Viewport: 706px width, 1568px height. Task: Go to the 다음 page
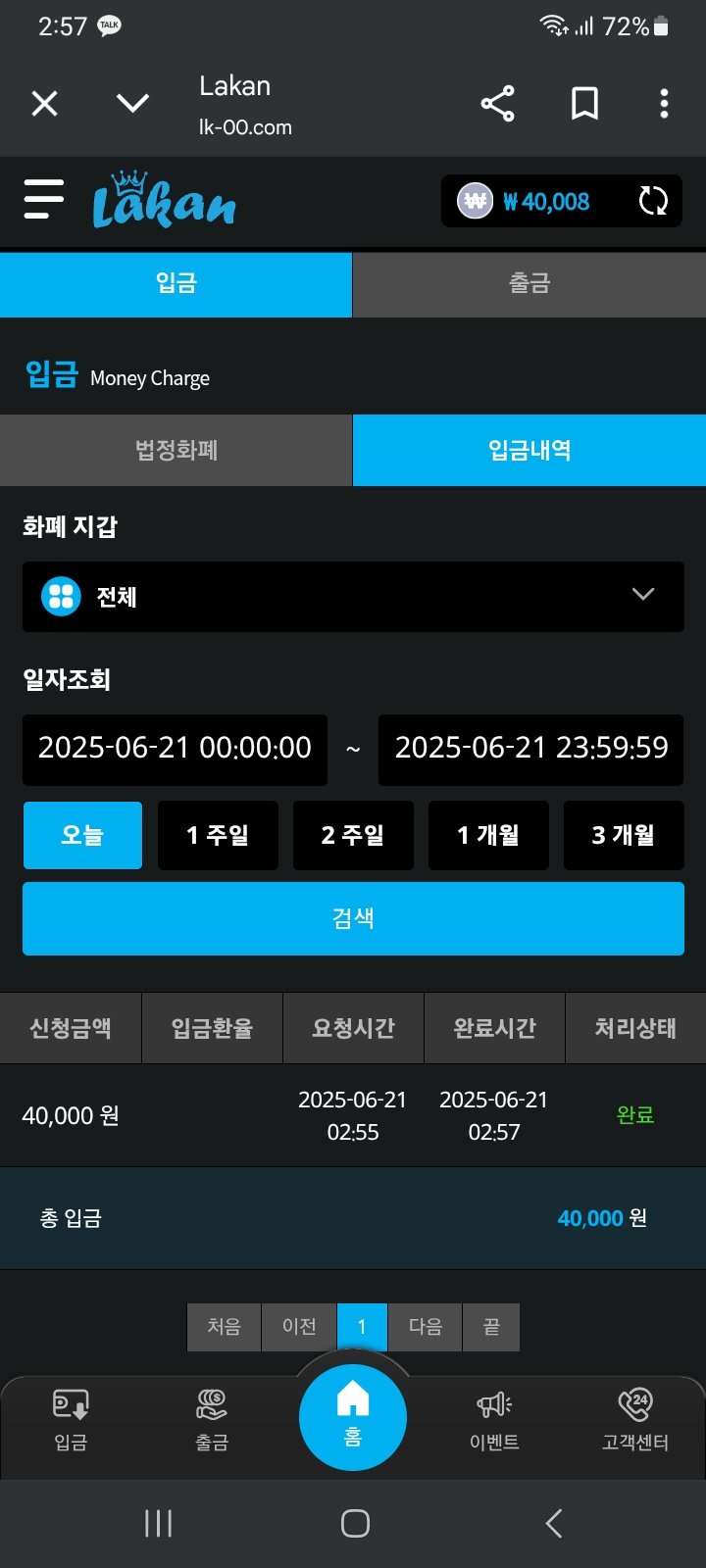coord(425,1327)
